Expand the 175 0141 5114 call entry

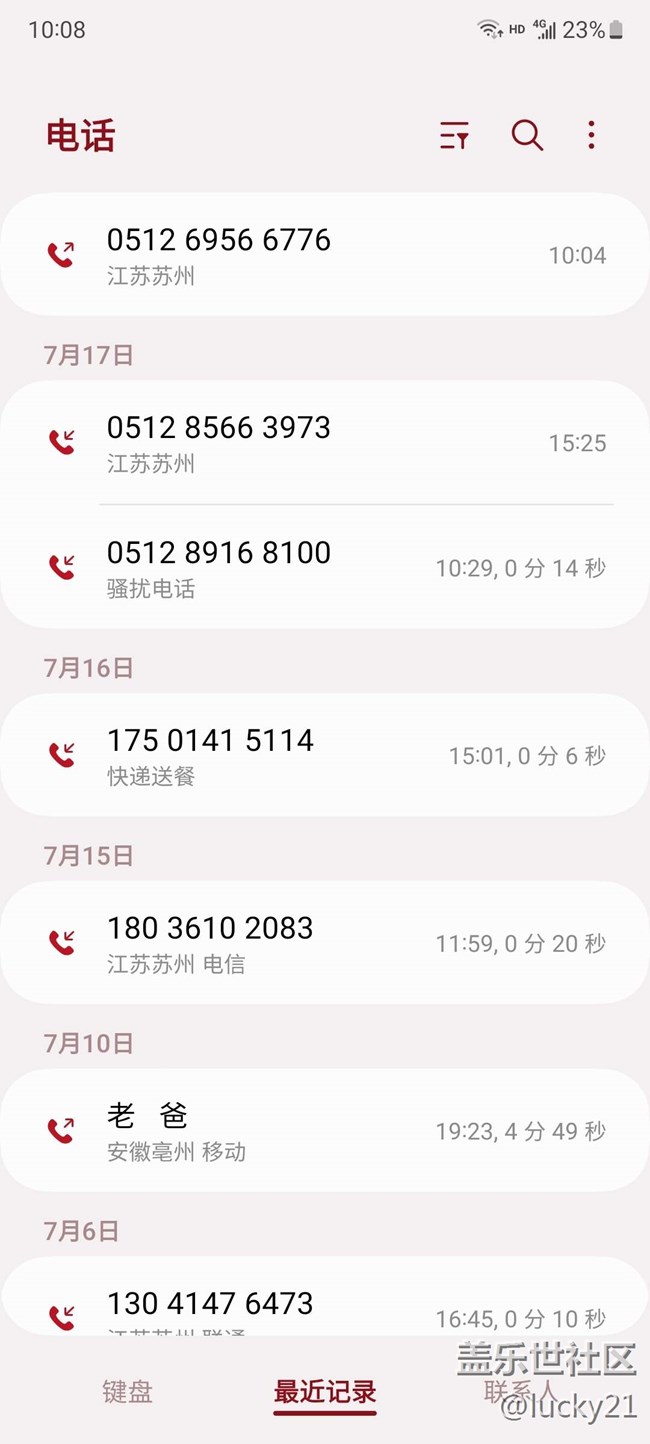coord(324,755)
